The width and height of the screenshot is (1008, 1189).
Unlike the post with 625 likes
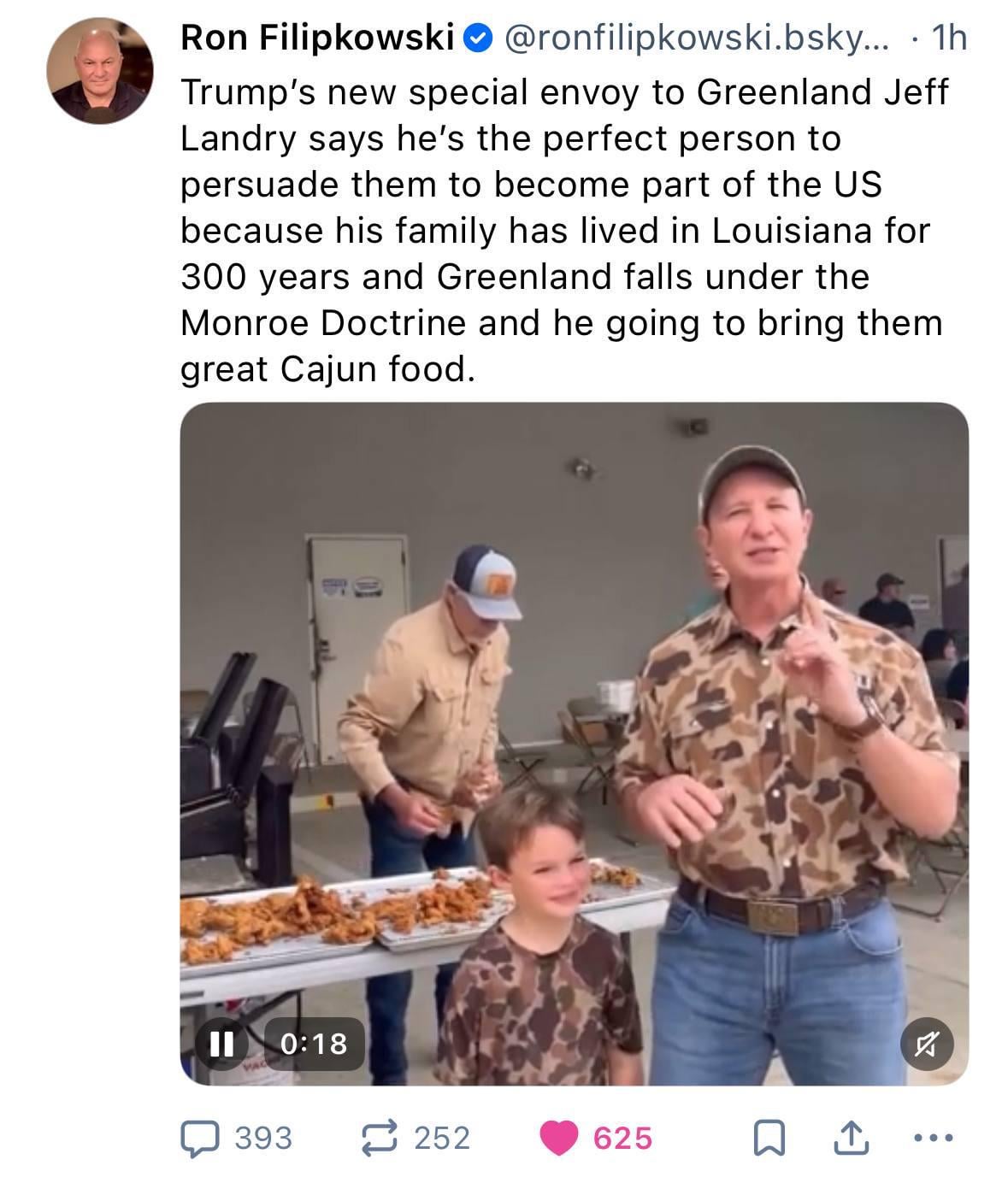pos(558,1139)
